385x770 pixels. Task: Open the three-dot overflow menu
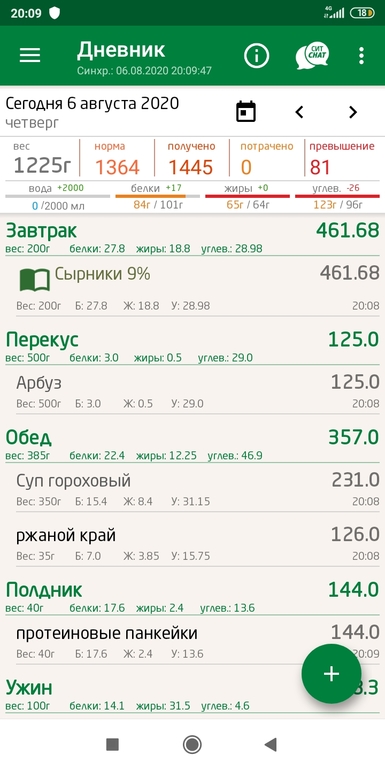pos(361,56)
